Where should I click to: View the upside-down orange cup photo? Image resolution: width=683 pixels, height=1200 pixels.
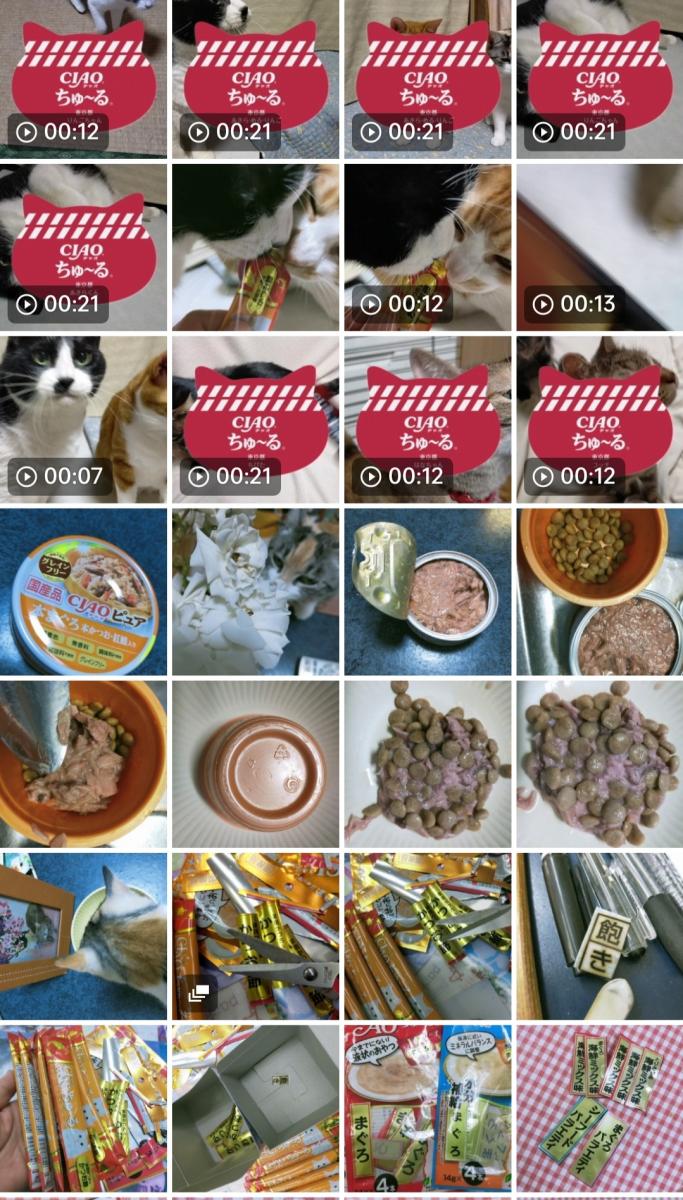coord(255,764)
